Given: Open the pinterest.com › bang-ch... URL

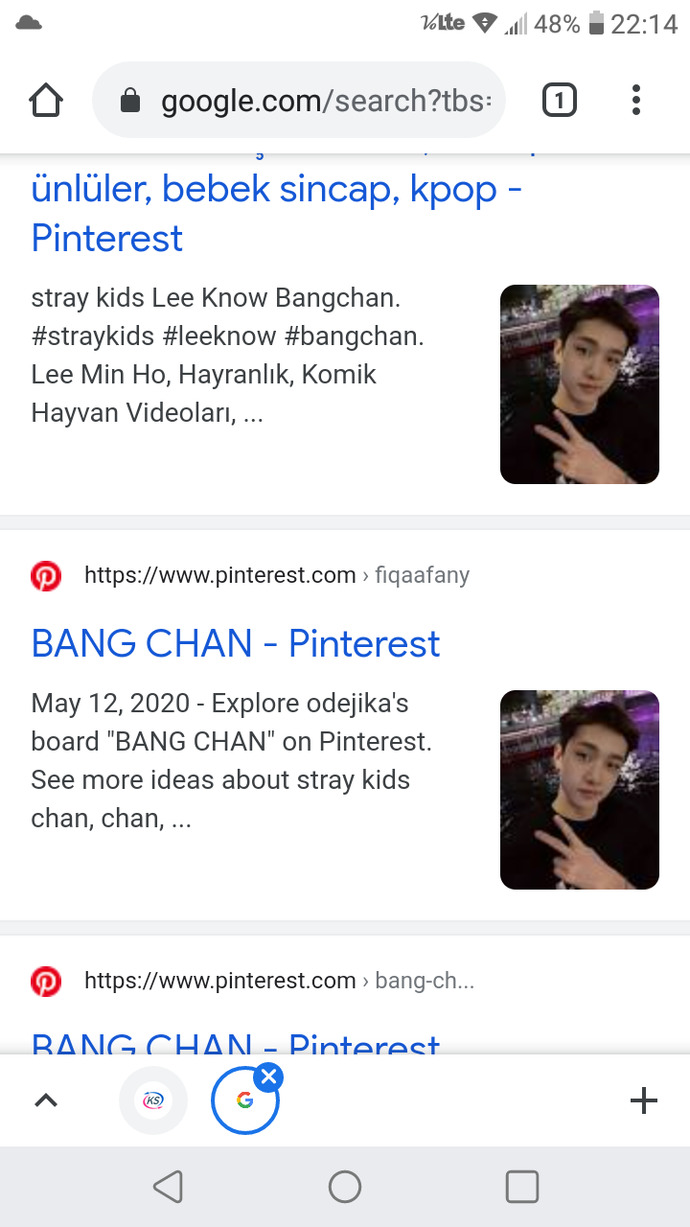Looking at the screenshot, I should 279,981.
